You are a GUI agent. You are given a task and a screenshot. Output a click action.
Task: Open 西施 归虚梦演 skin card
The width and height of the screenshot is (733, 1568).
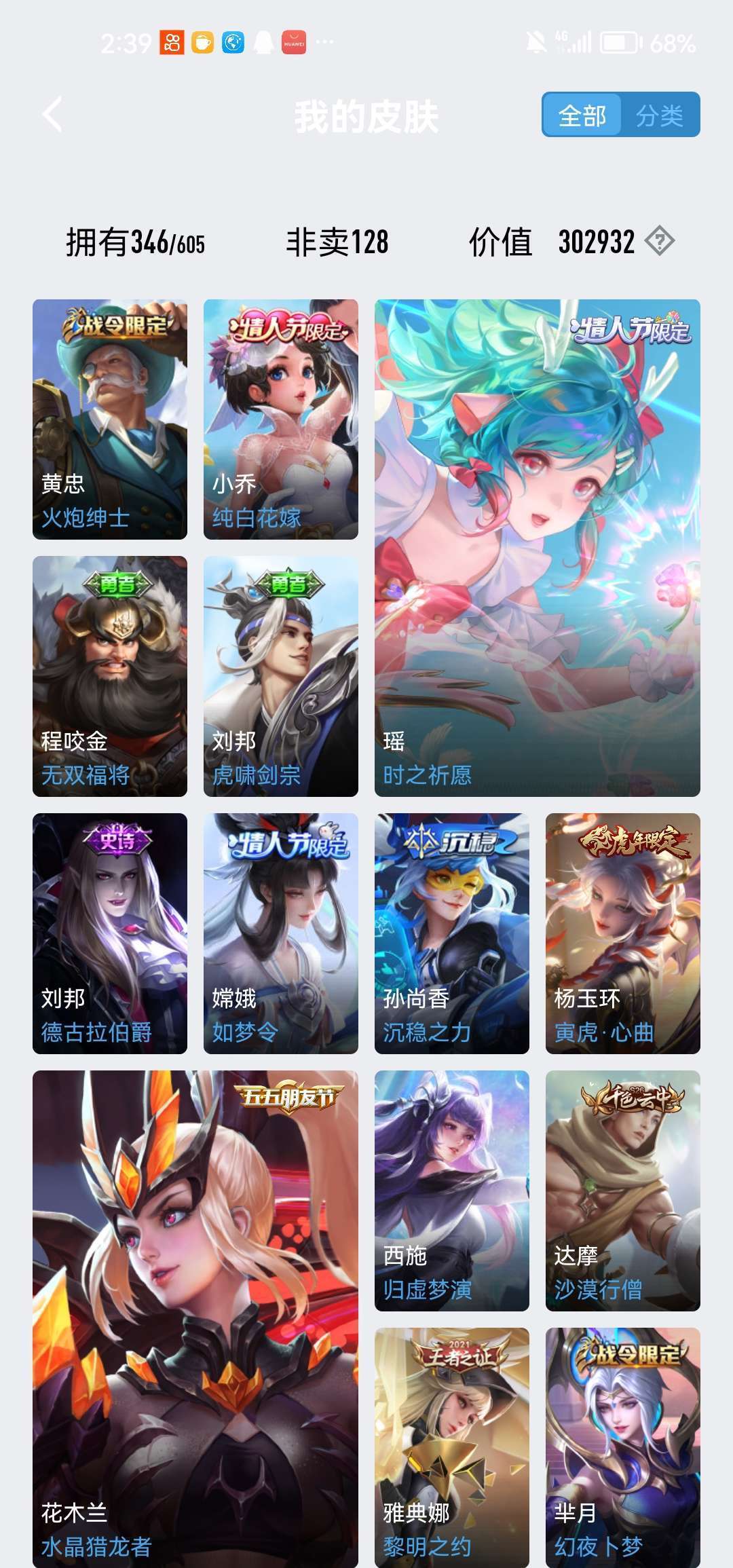point(452,1191)
